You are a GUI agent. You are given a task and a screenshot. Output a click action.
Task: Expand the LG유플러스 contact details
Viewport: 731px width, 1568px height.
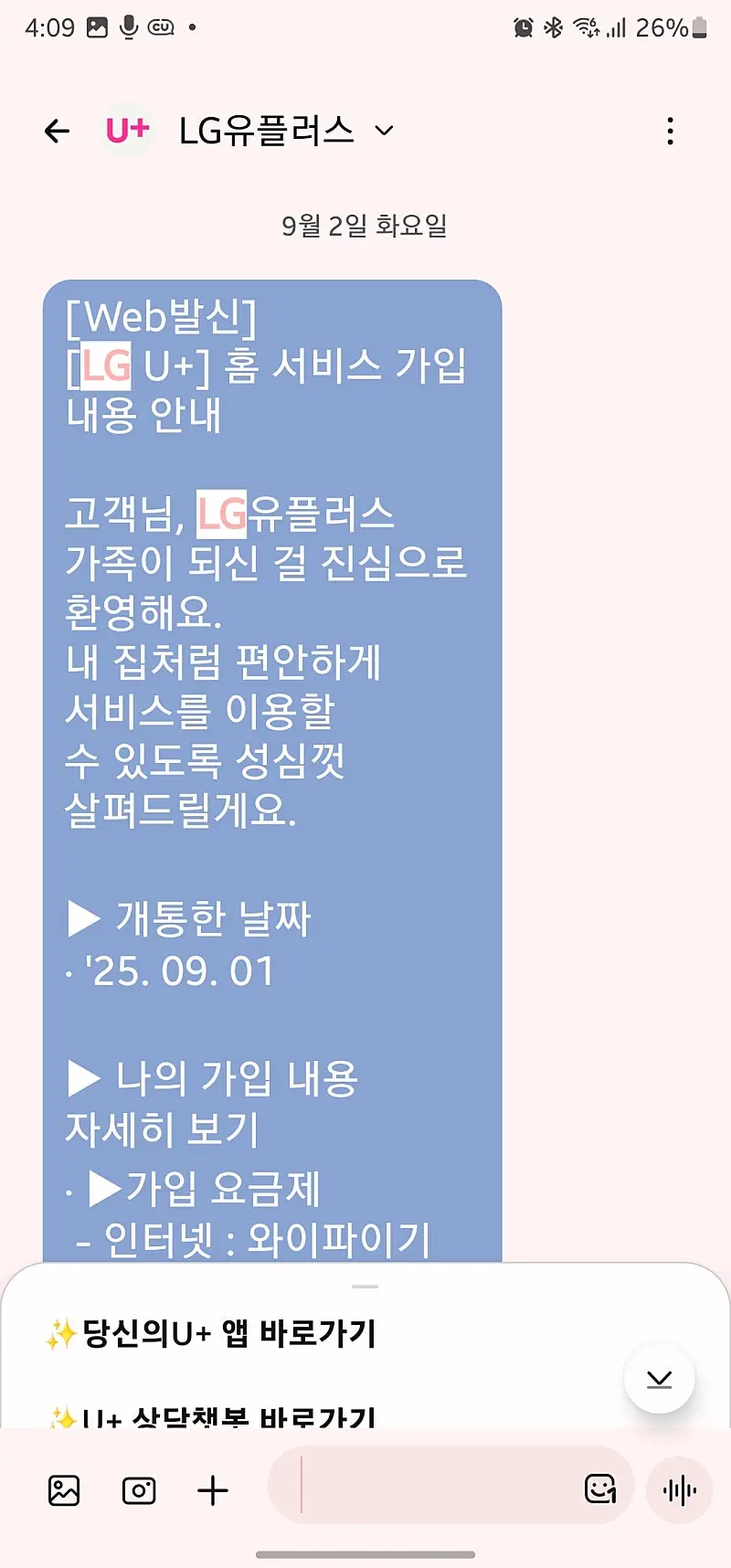coord(385,132)
